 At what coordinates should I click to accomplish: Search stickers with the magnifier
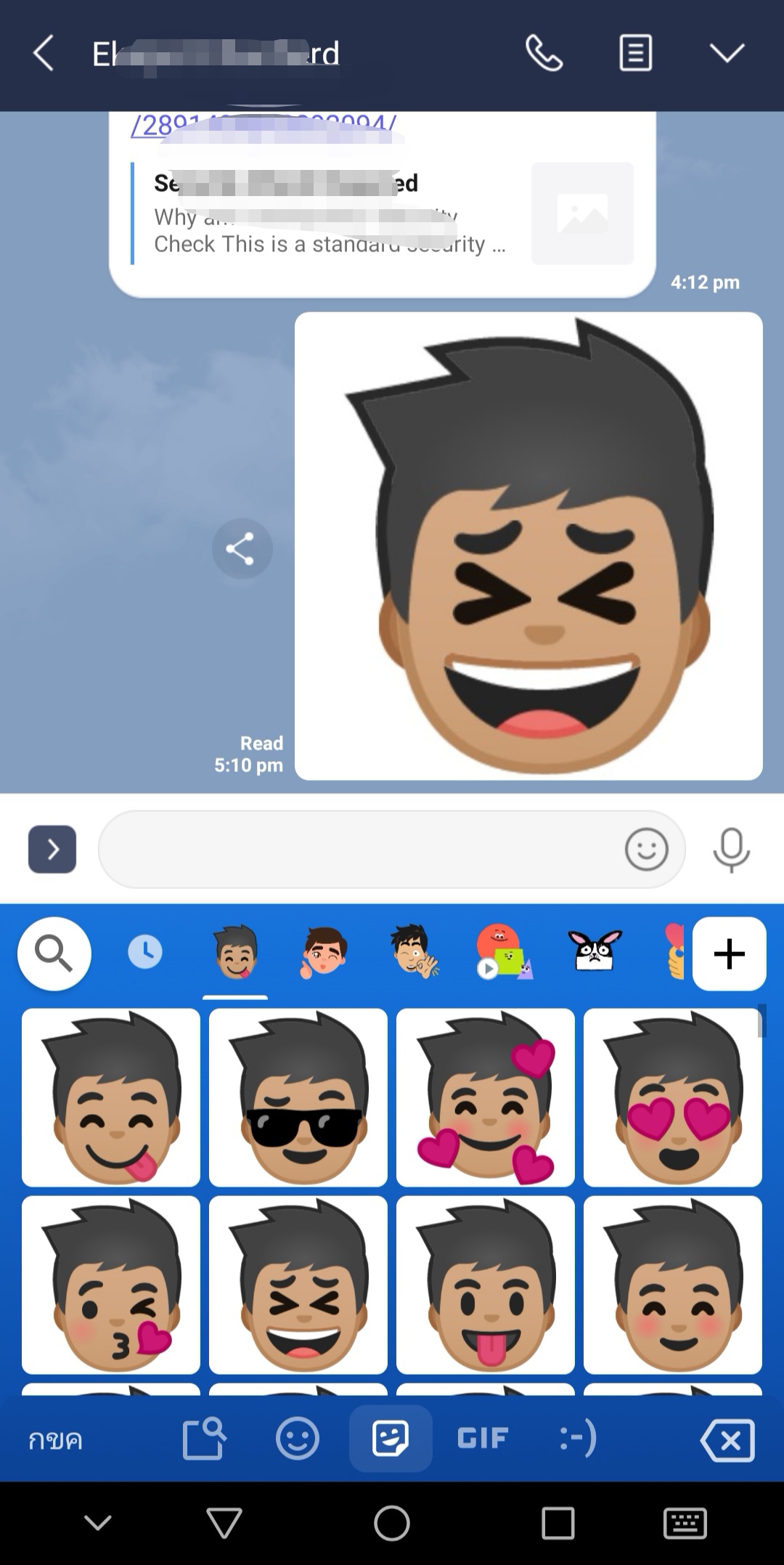point(54,954)
